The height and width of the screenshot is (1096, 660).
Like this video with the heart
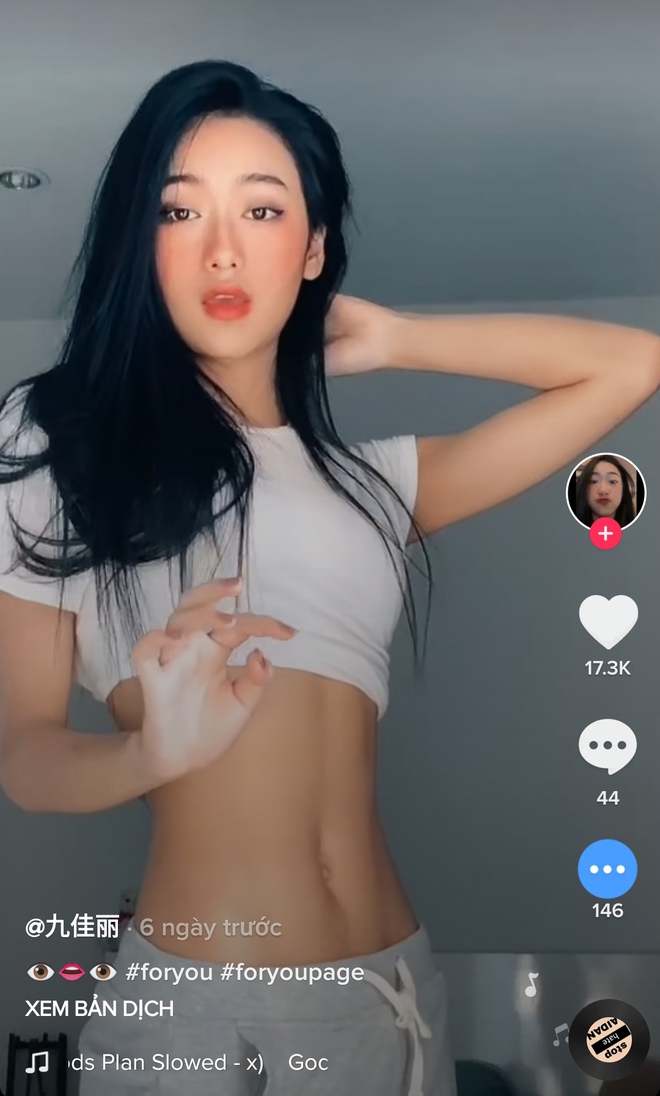point(608,621)
